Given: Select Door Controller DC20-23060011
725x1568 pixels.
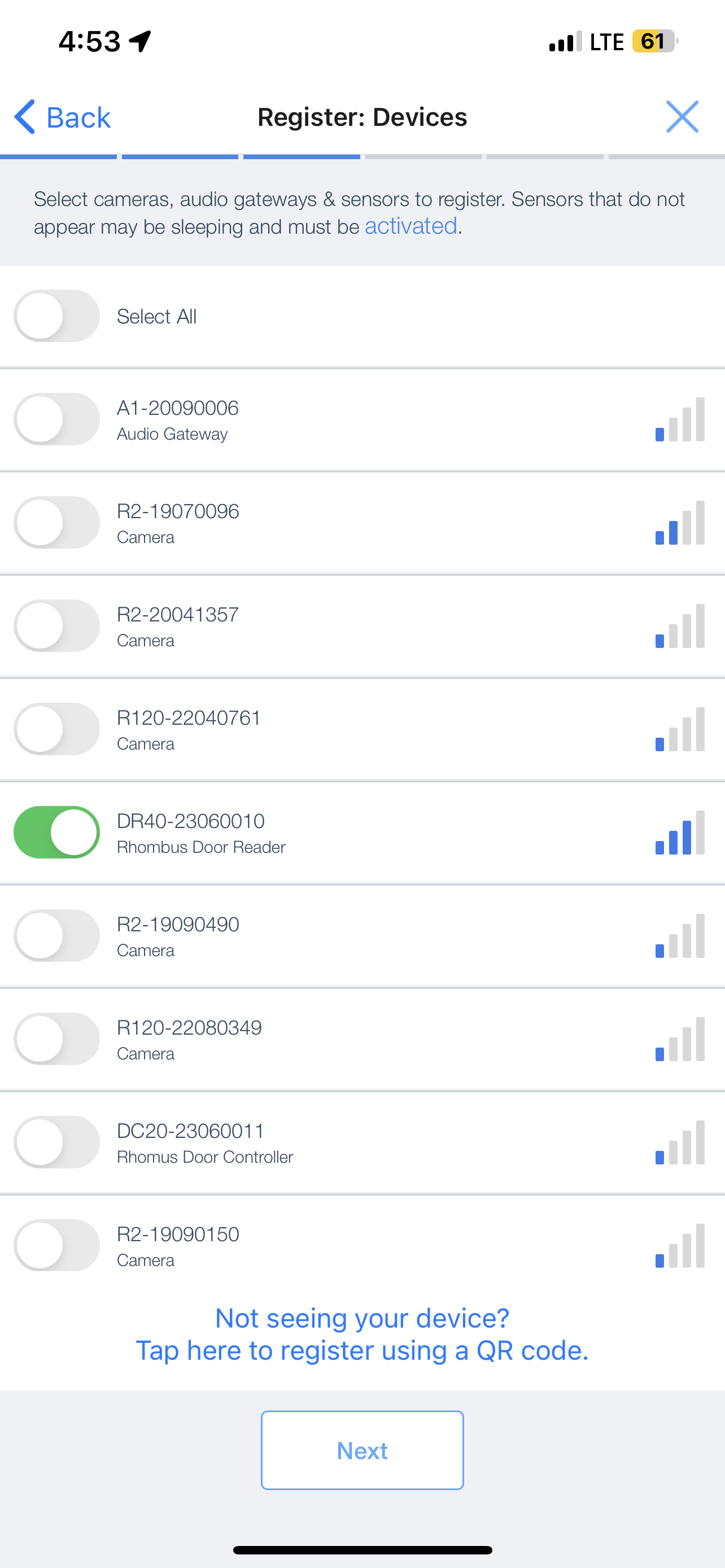Looking at the screenshot, I should coord(56,1142).
